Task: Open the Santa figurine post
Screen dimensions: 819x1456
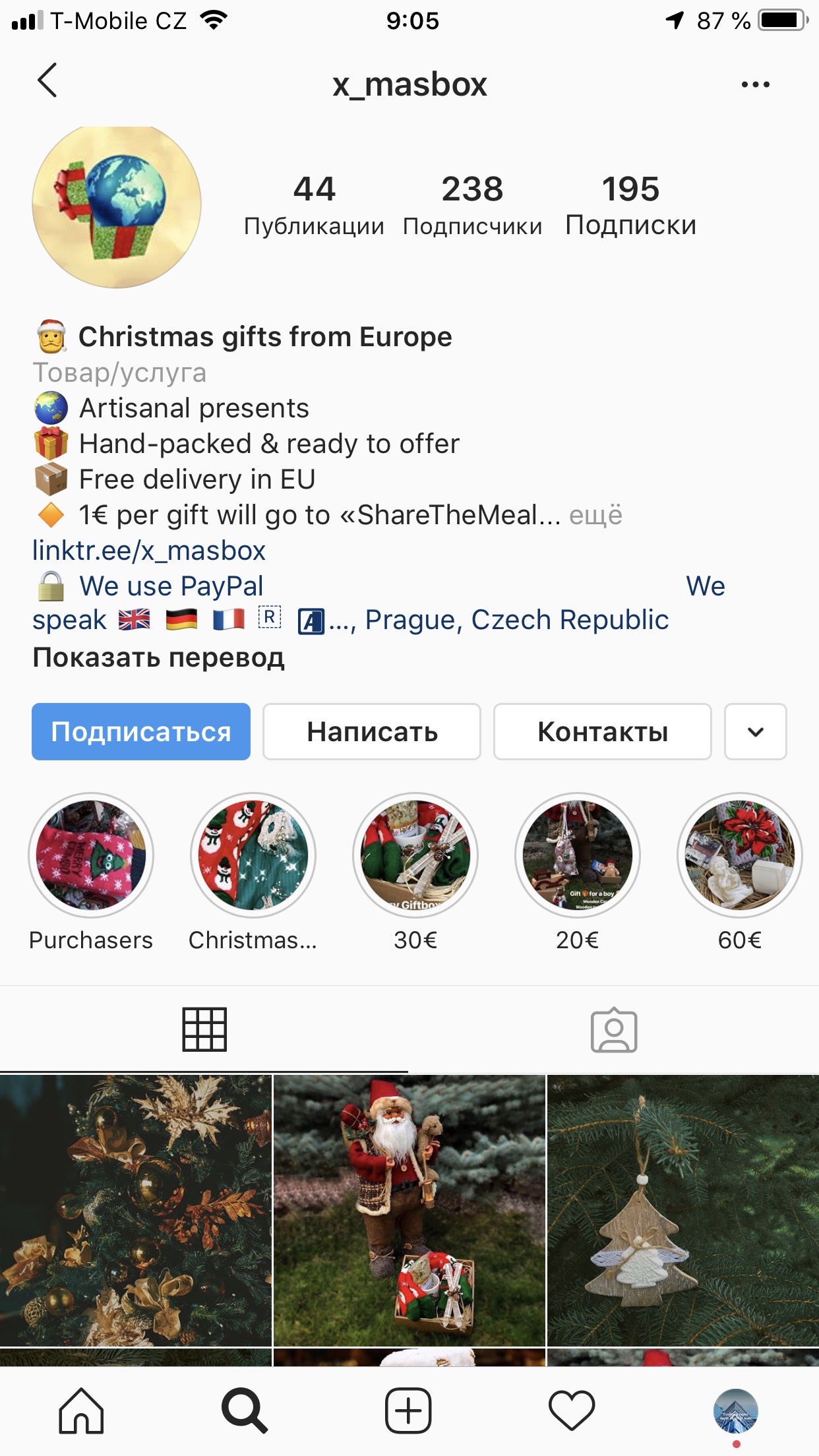Action: (409, 1211)
